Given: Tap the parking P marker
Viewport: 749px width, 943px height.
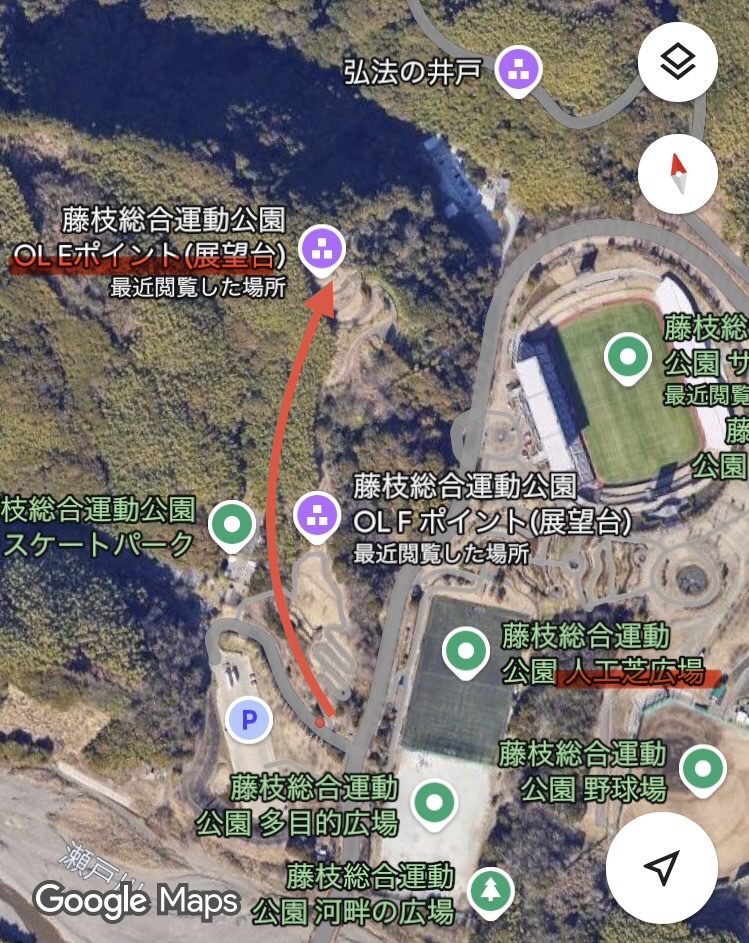Looking at the screenshot, I should click(249, 719).
